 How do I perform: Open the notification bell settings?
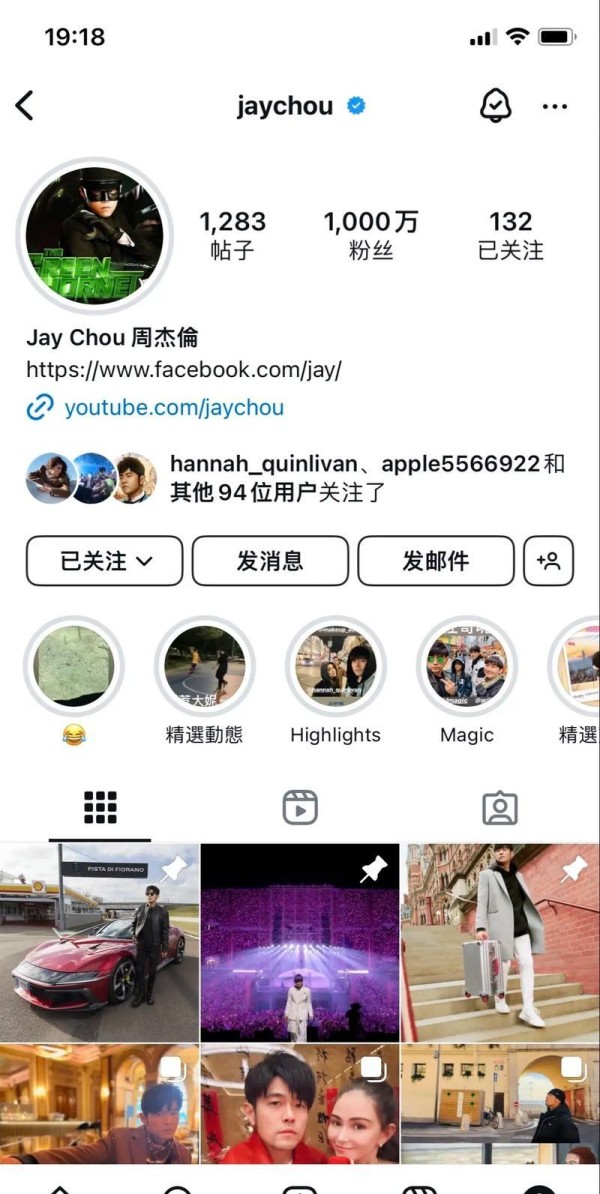point(495,106)
